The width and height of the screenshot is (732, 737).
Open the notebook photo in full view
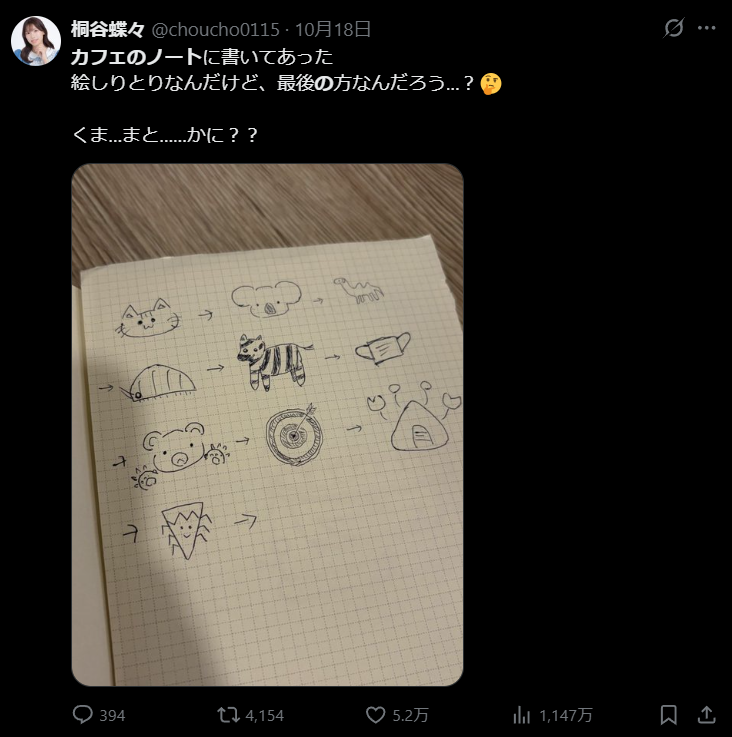(x=267, y=424)
